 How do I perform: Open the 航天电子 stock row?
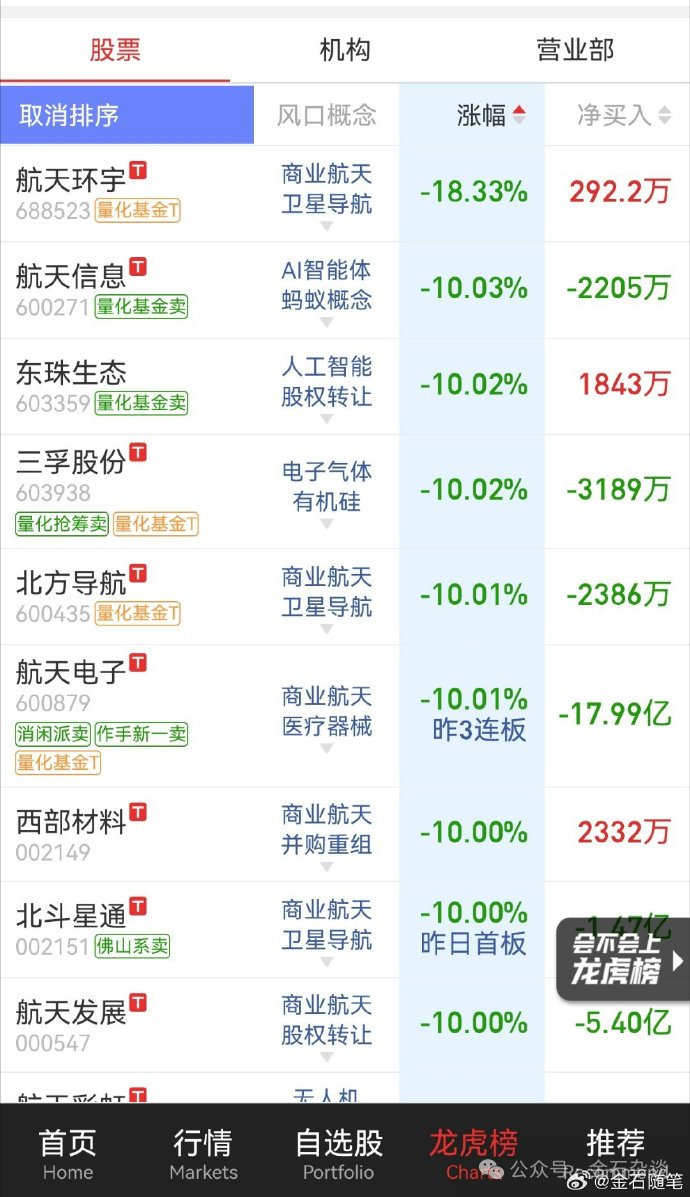click(x=70, y=672)
